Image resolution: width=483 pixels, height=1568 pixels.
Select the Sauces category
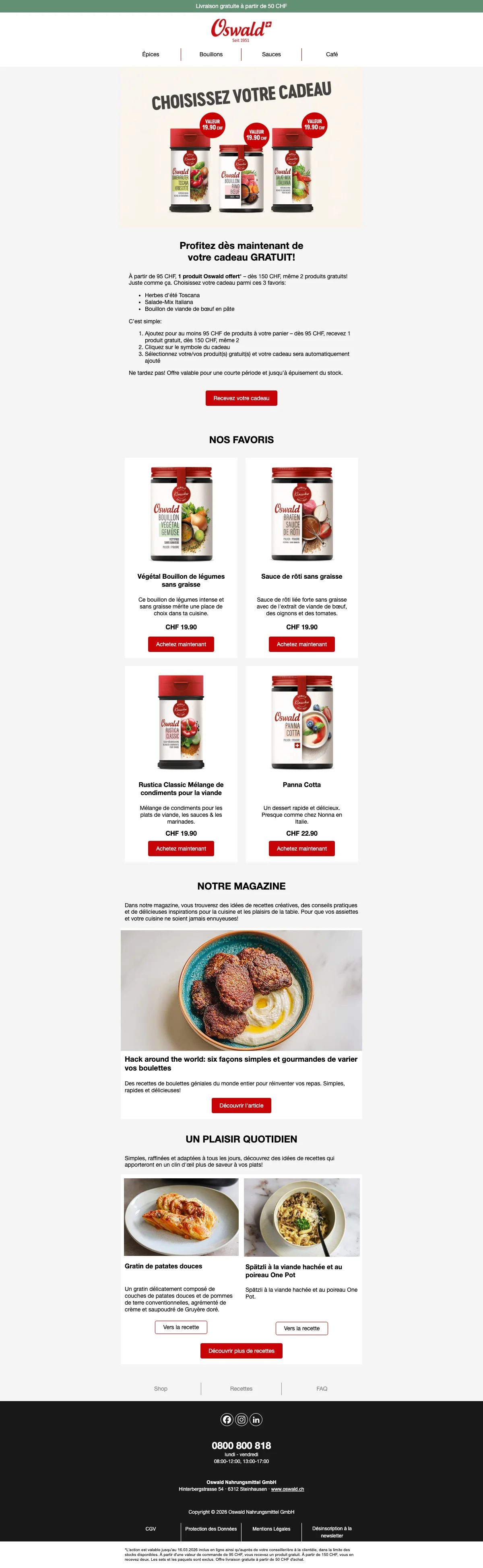(x=271, y=54)
